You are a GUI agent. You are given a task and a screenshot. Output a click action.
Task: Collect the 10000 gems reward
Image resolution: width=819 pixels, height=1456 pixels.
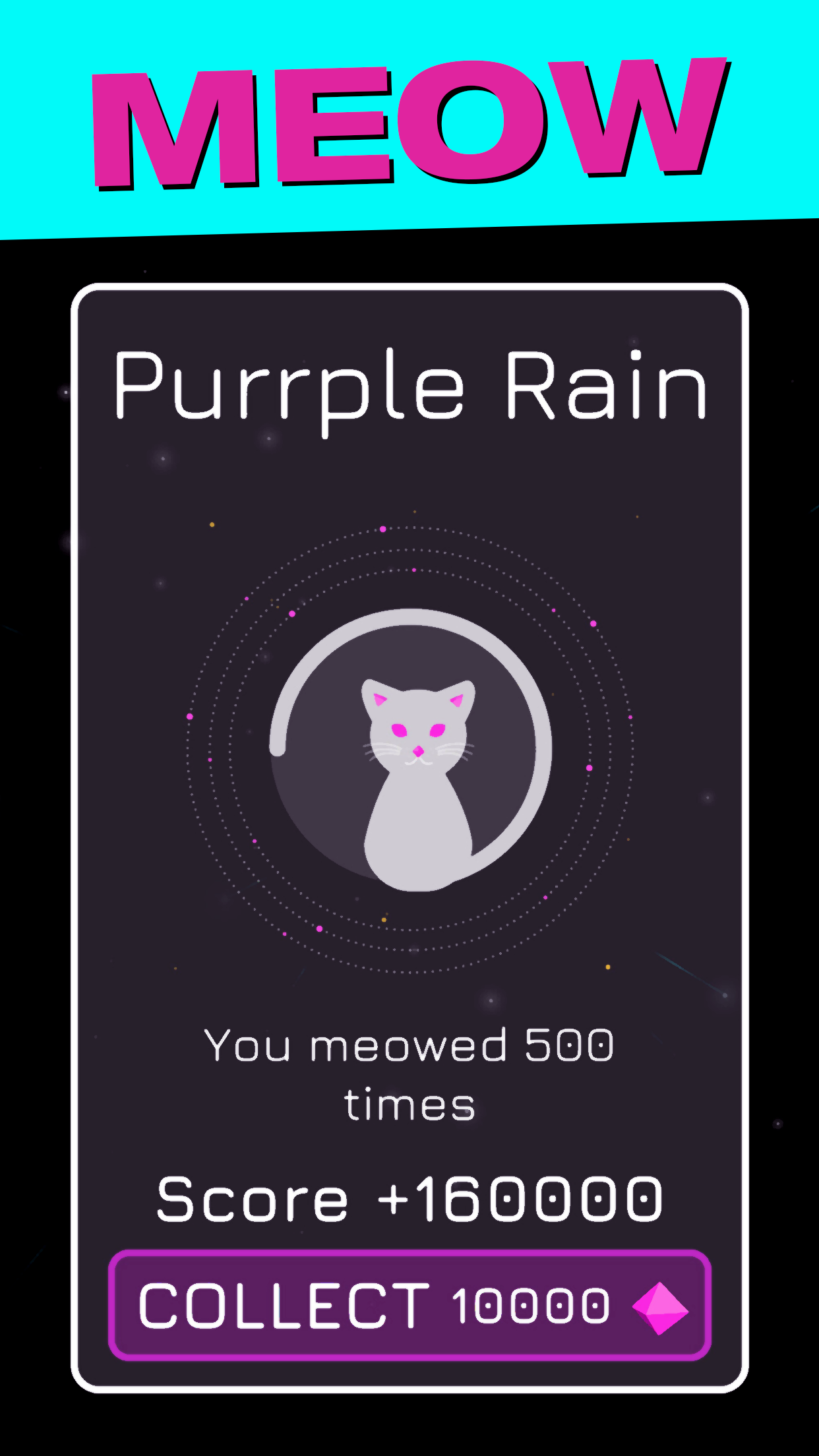[x=409, y=1305]
